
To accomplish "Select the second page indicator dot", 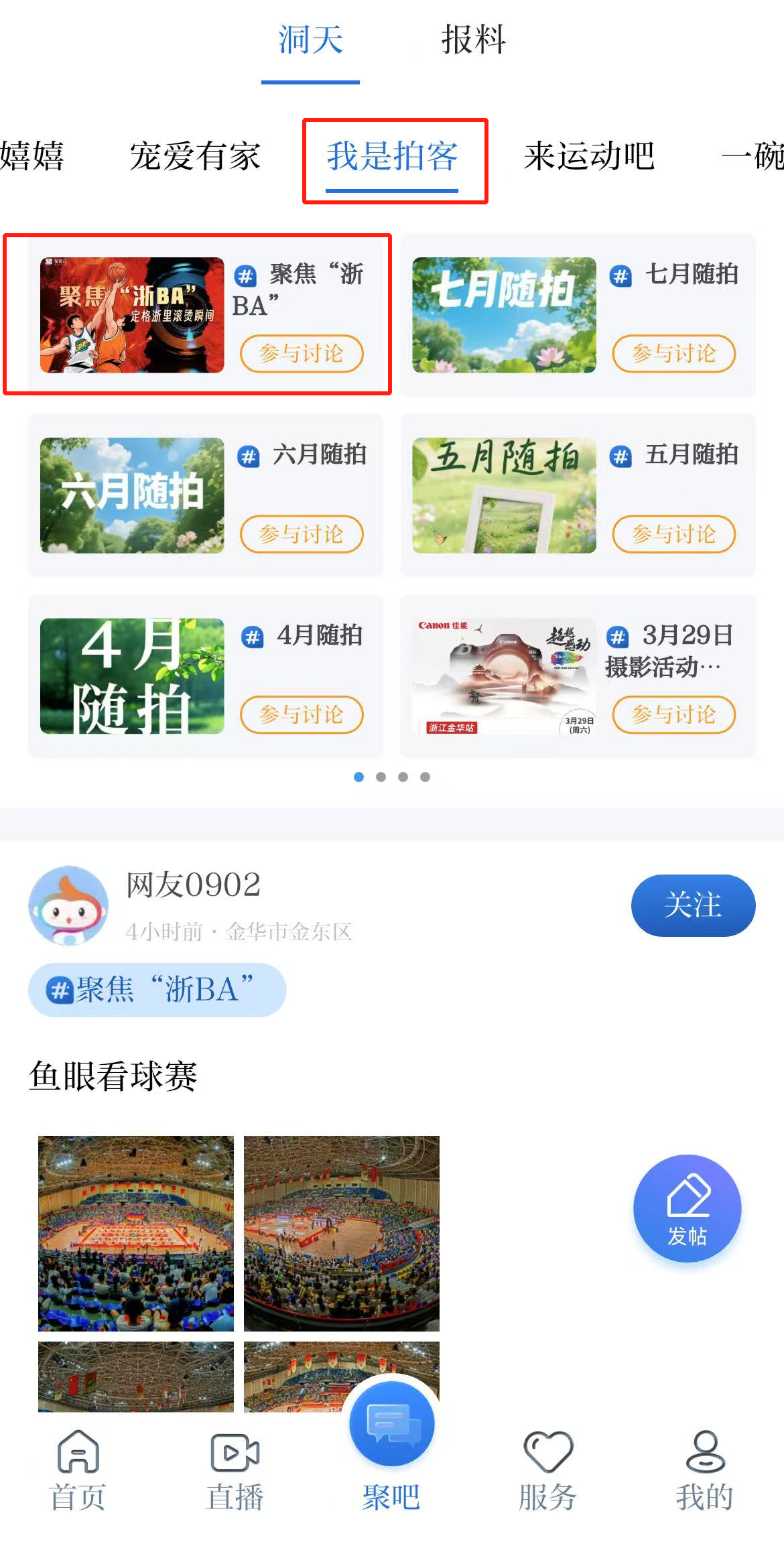I will pos(381,777).
